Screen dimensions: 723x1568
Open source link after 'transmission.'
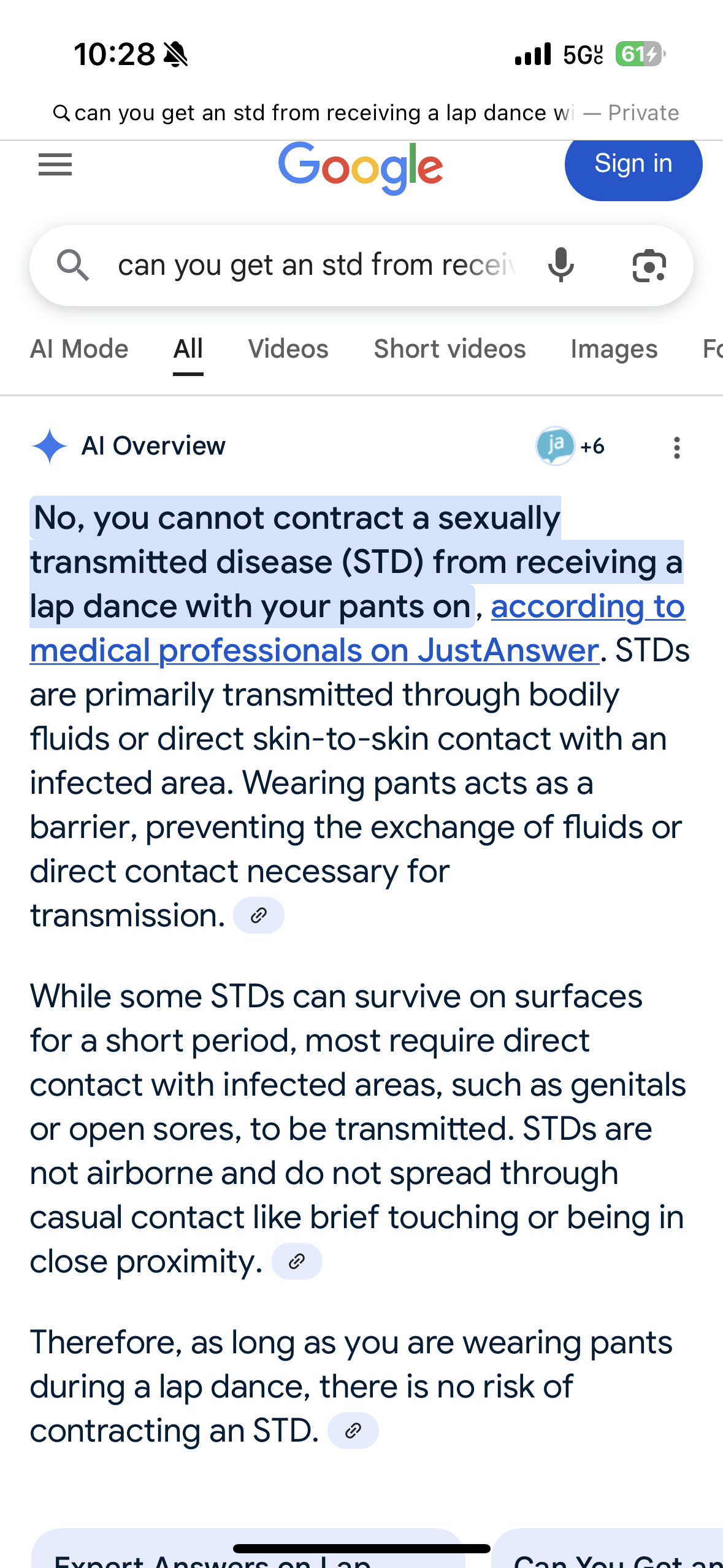[x=259, y=915]
